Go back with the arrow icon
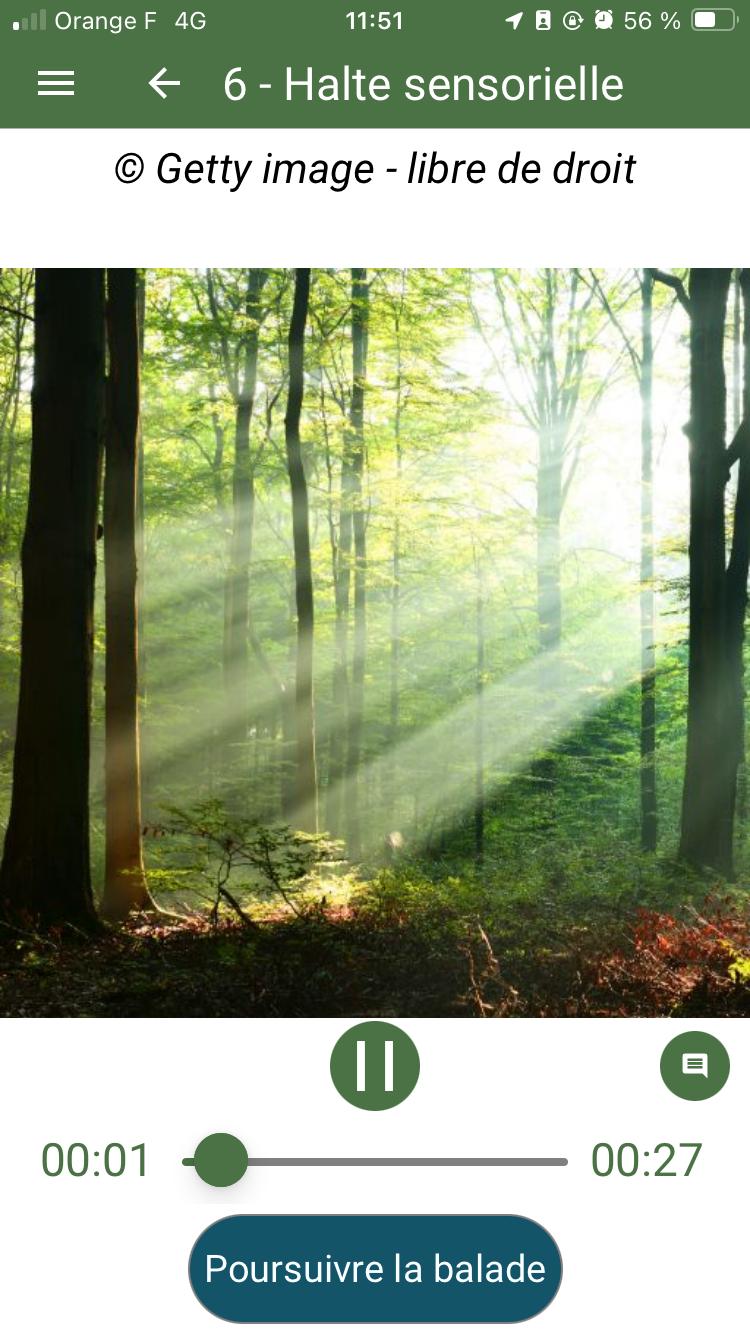This screenshot has height=1334, width=750. (164, 84)
